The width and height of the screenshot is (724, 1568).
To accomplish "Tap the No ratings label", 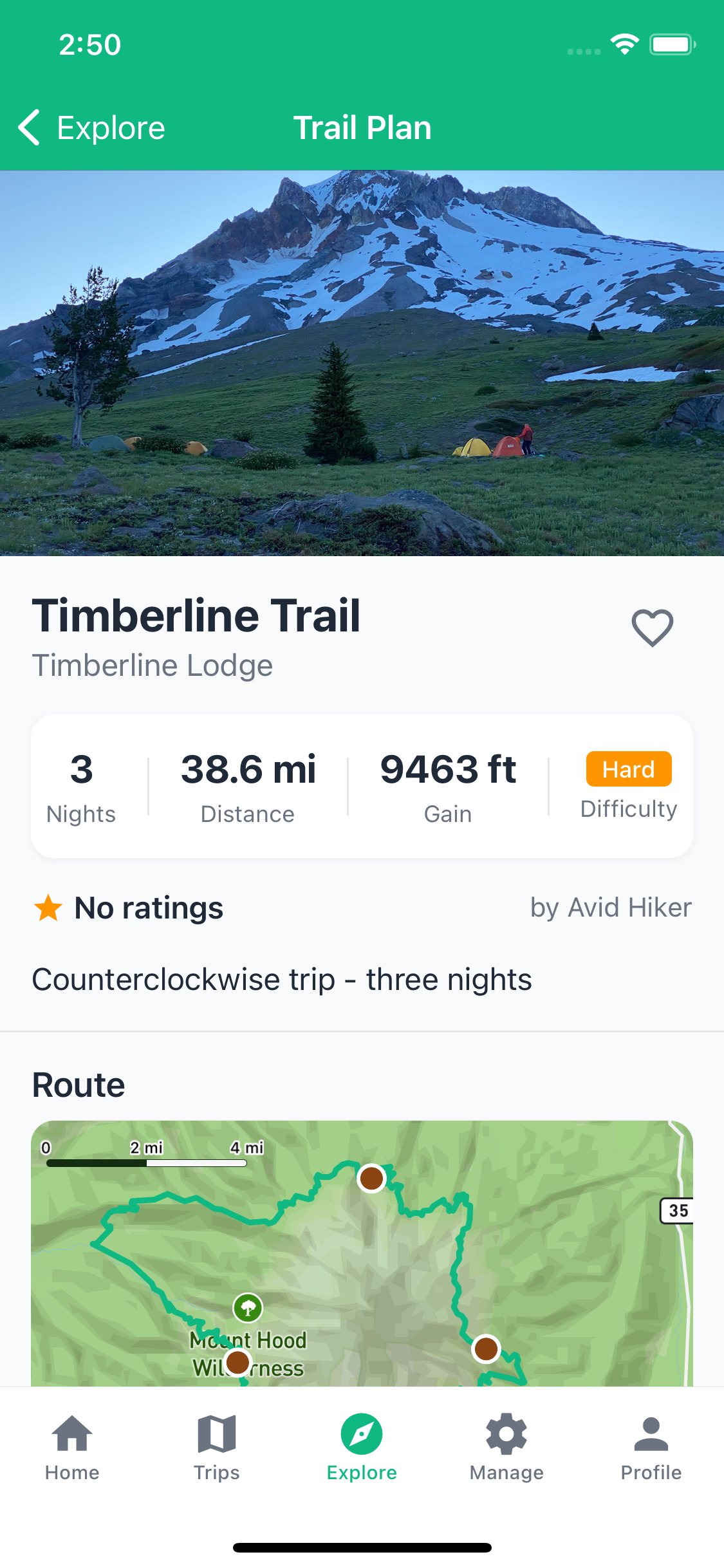I will coord(148,908).
